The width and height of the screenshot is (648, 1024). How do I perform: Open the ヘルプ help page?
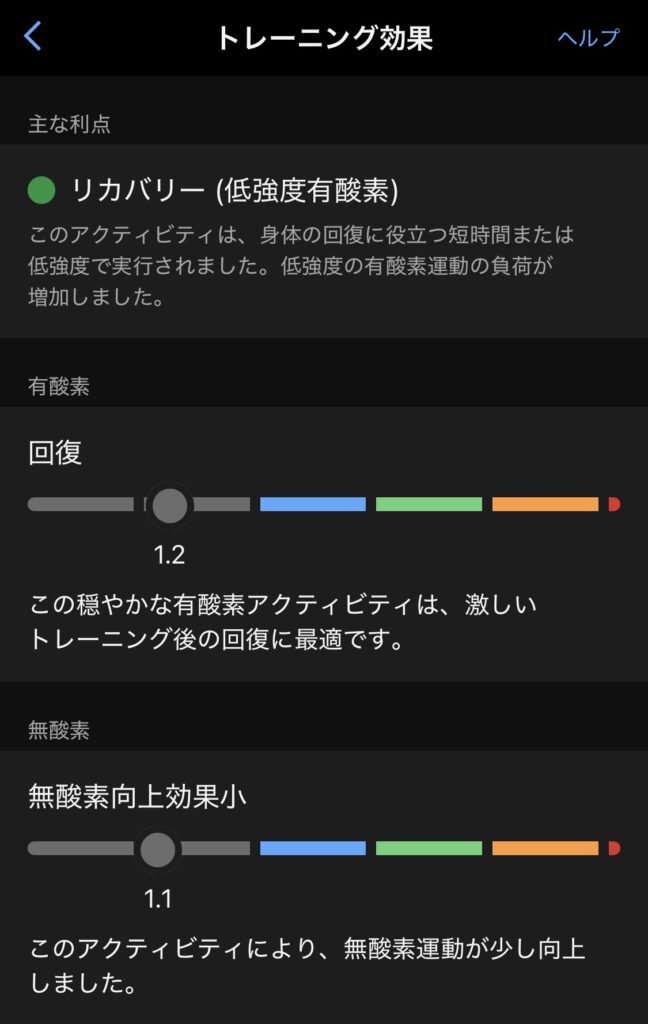click(x=588, y=38)
